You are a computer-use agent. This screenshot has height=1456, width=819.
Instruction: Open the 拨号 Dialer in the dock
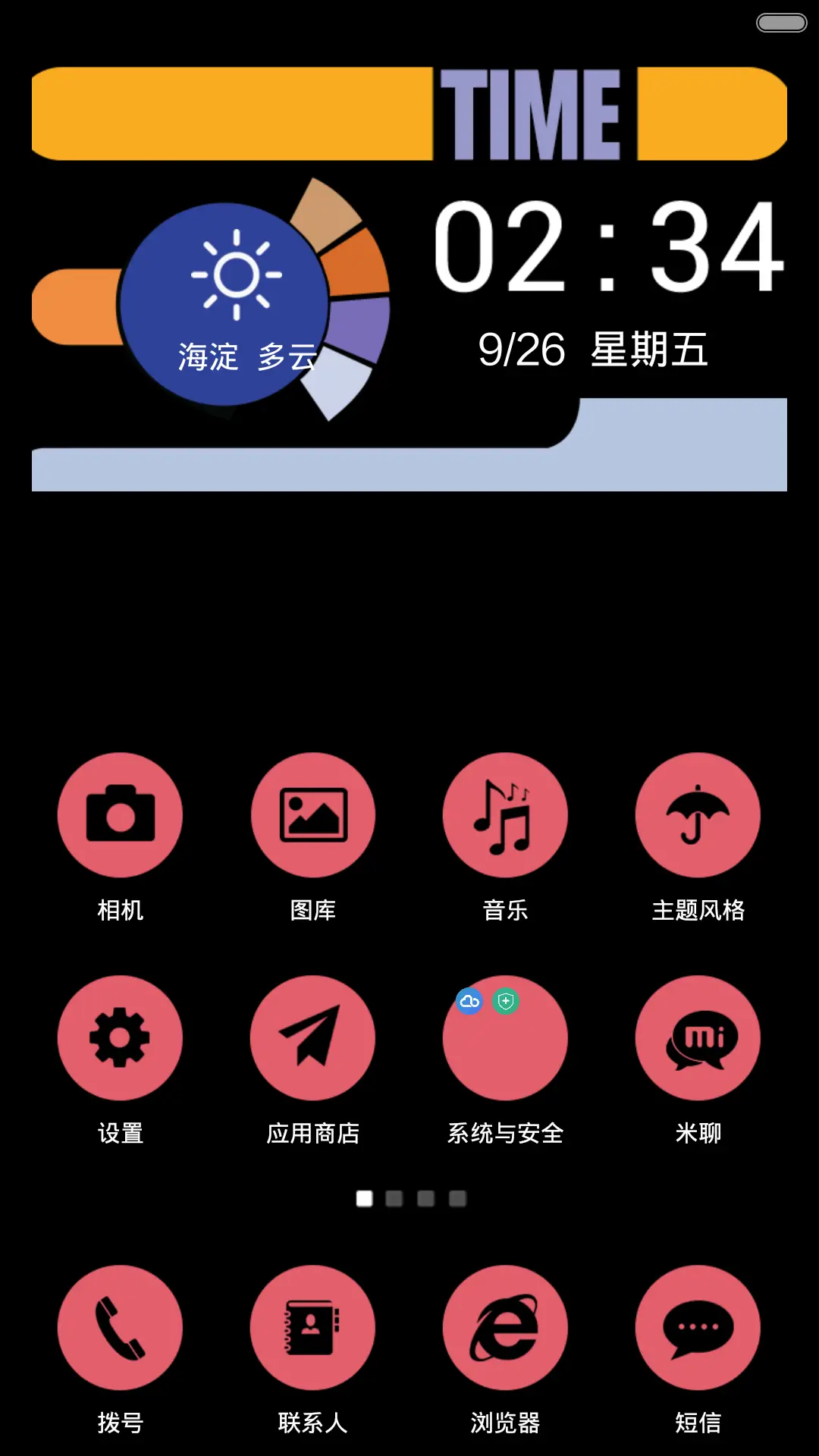tap(121, 1327)
